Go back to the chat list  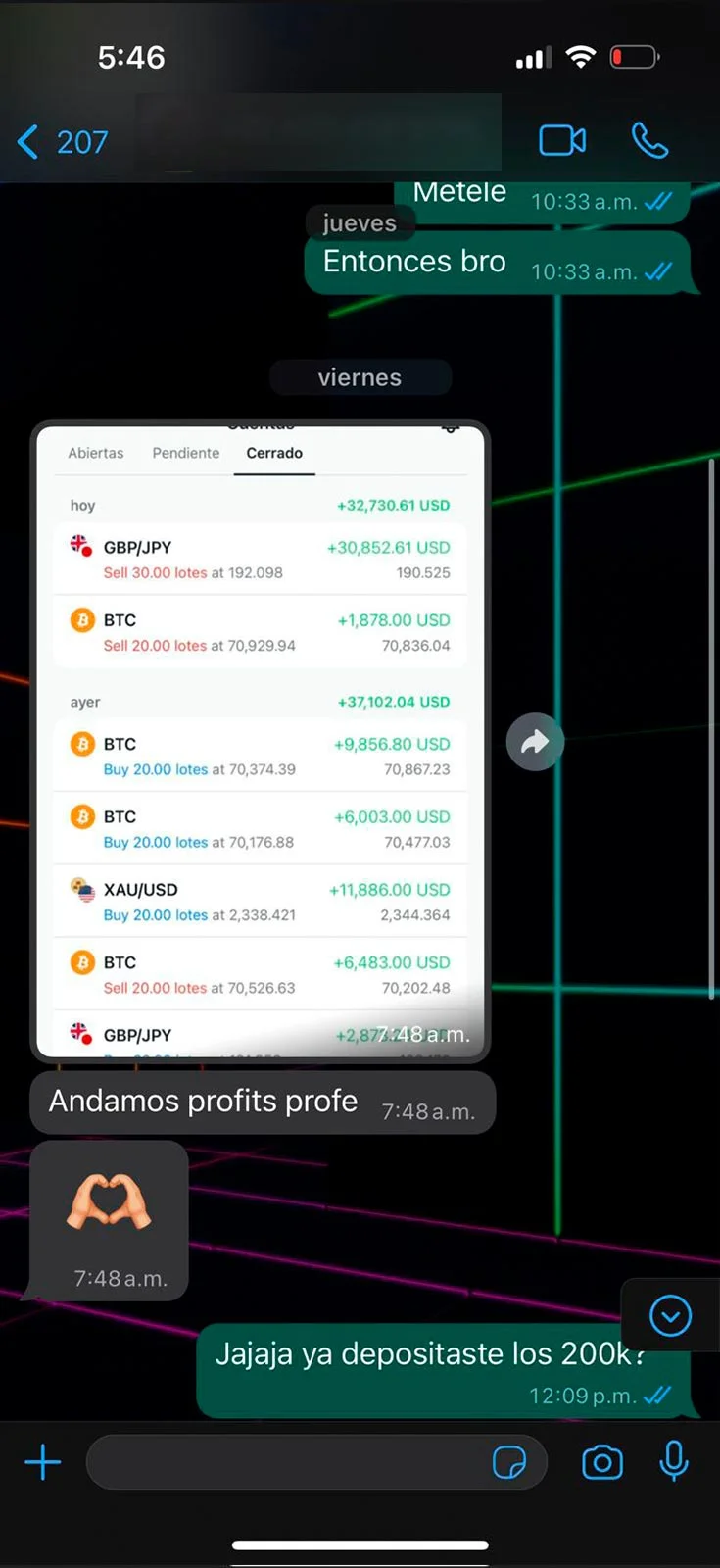(x=61, y=142)
